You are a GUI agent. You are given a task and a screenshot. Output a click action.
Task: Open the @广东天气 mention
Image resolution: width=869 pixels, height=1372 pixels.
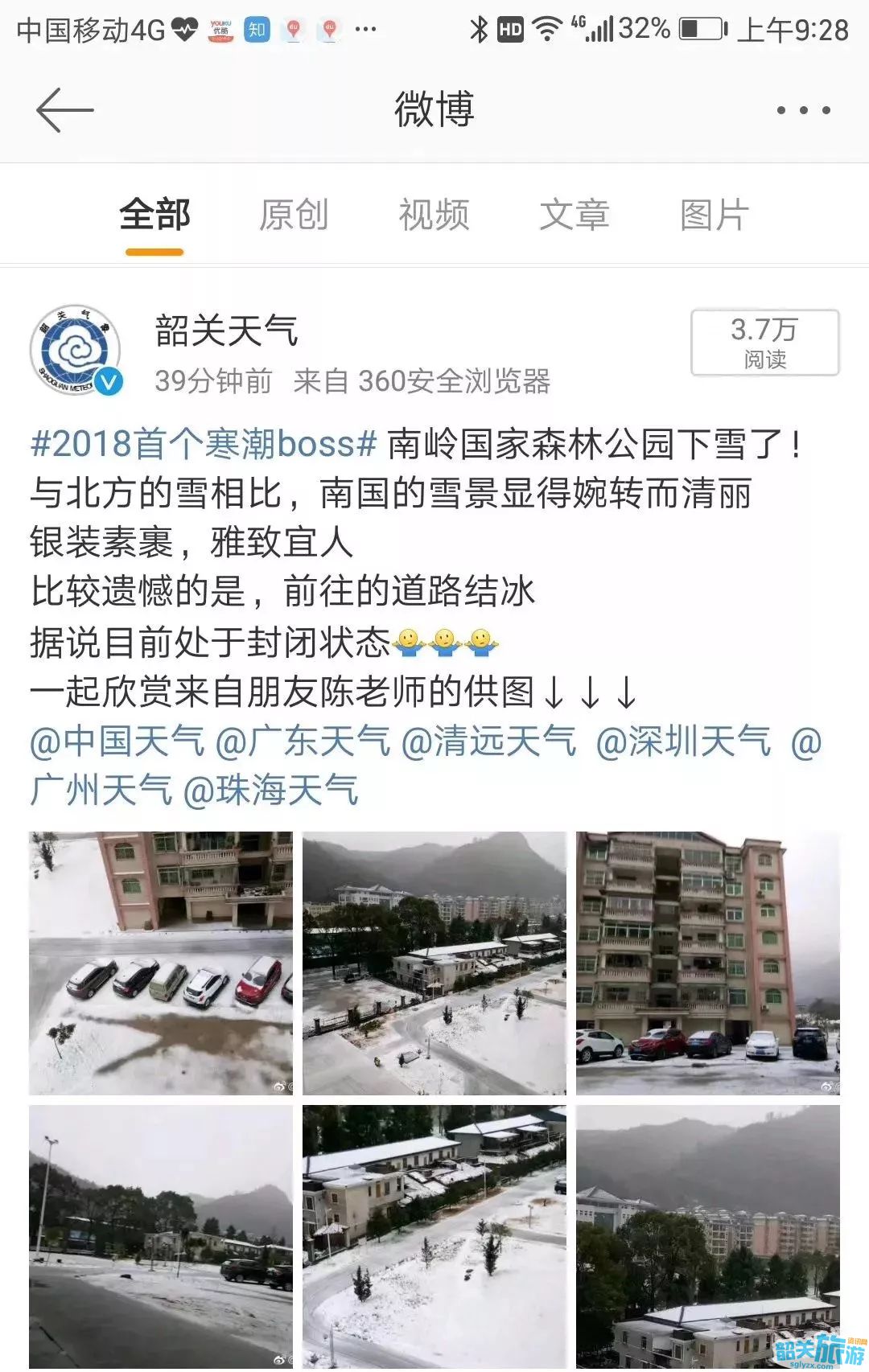[x=303, y=741]
